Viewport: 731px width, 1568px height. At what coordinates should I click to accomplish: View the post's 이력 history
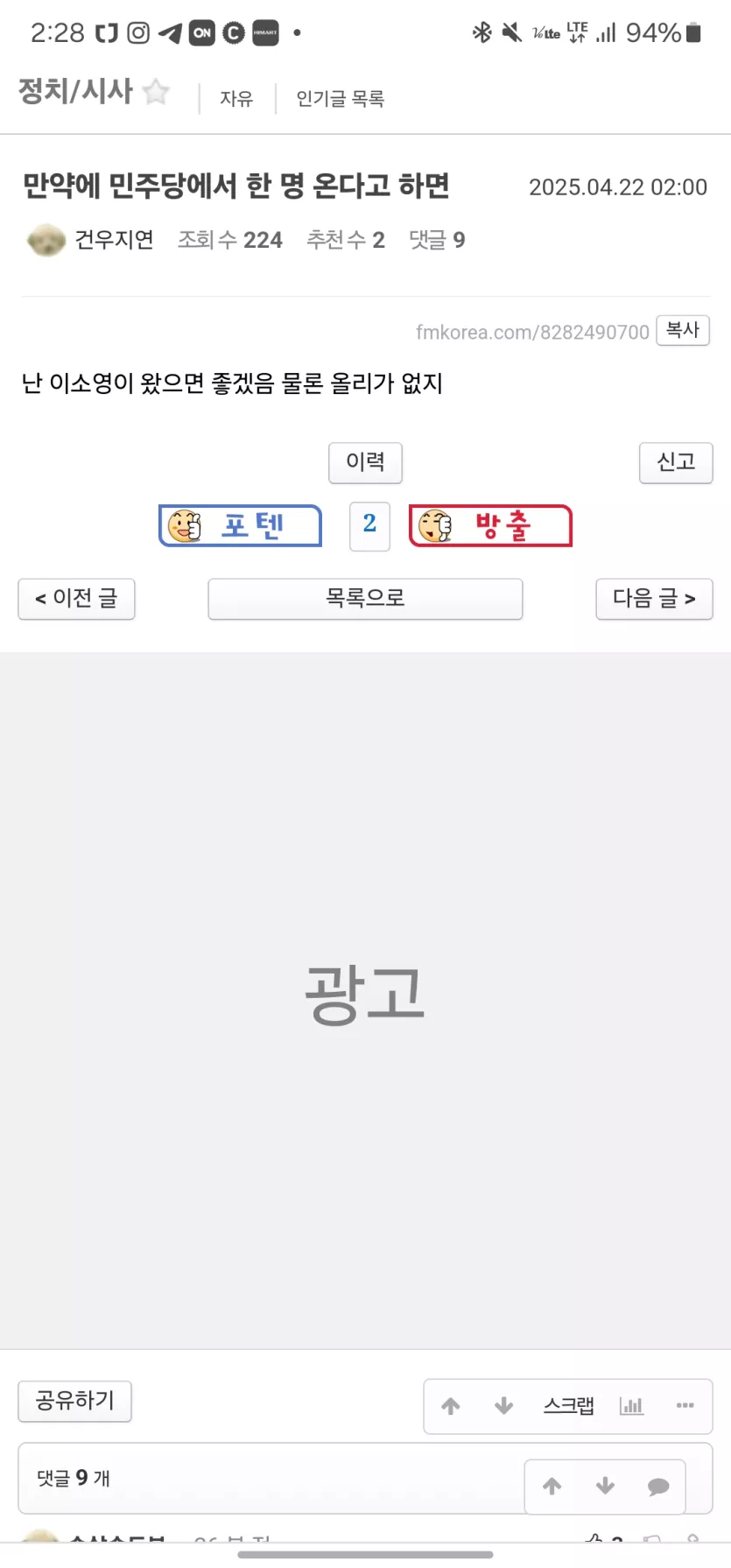tap(365, 462)
